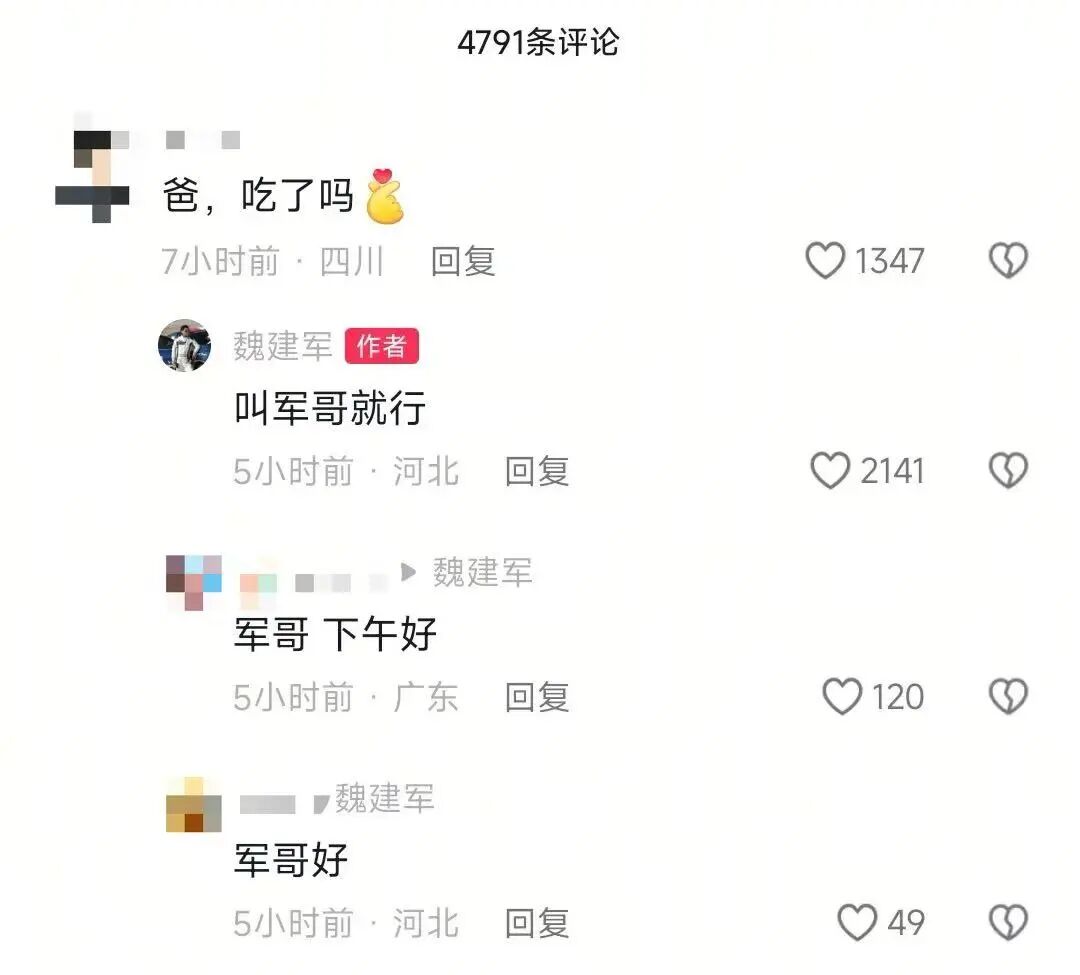This screenshot has width=1080, height=975.
Task: Dislike the comment '爸，吃了吗'
Action: 1008,261
